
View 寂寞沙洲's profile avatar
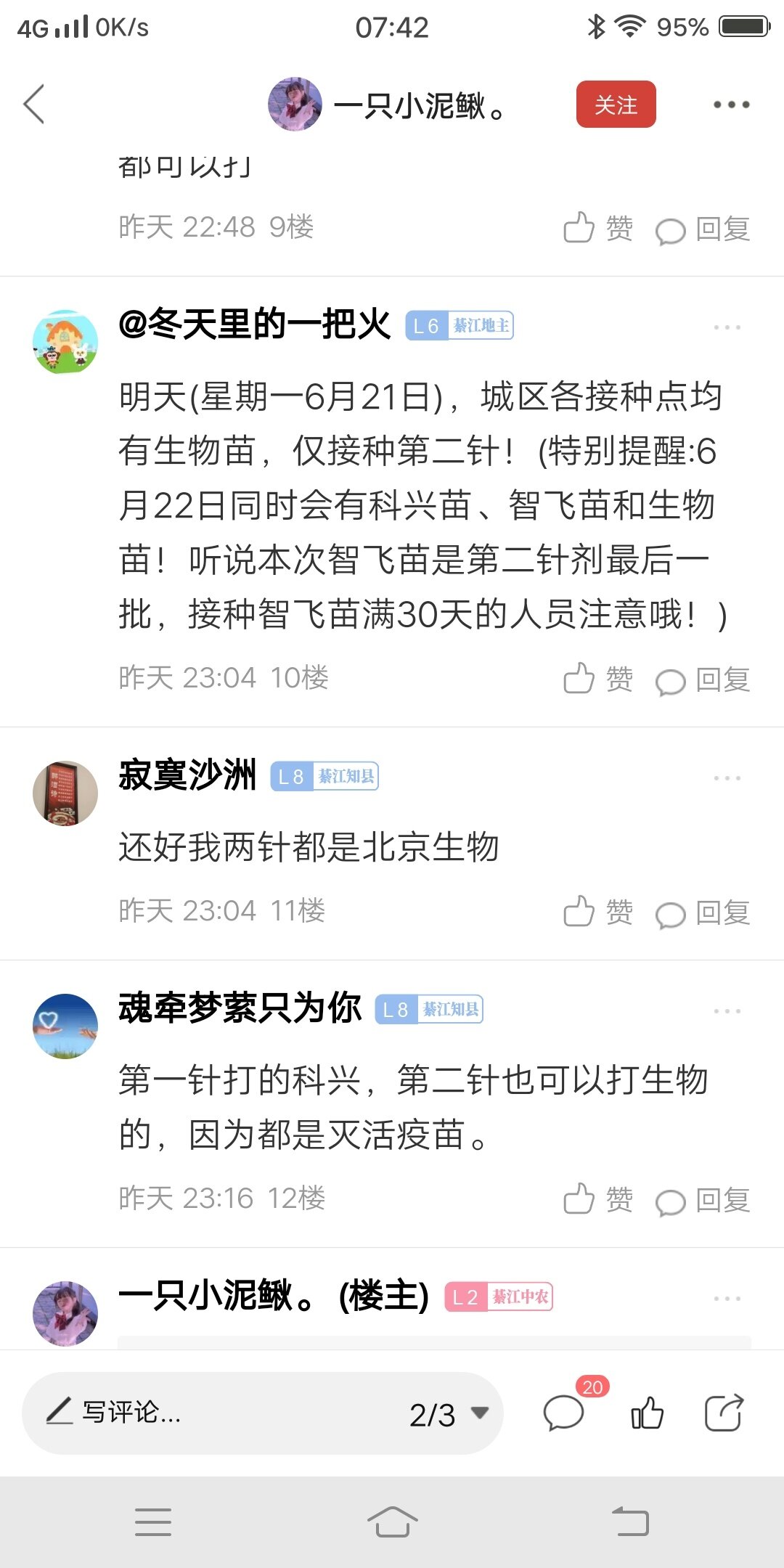tap(65, 793)
